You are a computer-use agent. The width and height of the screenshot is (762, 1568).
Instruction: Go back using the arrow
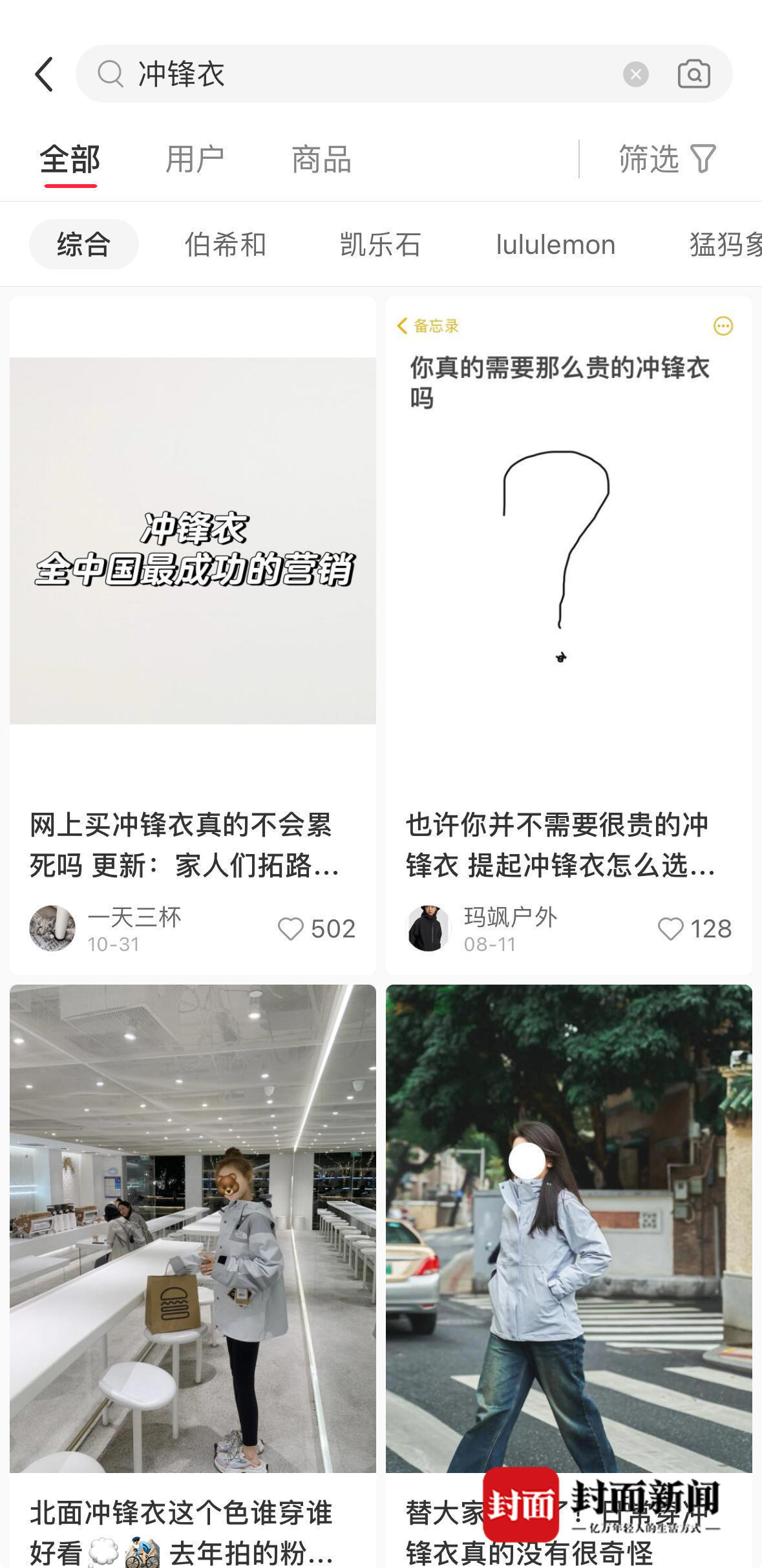click(44, 74)
